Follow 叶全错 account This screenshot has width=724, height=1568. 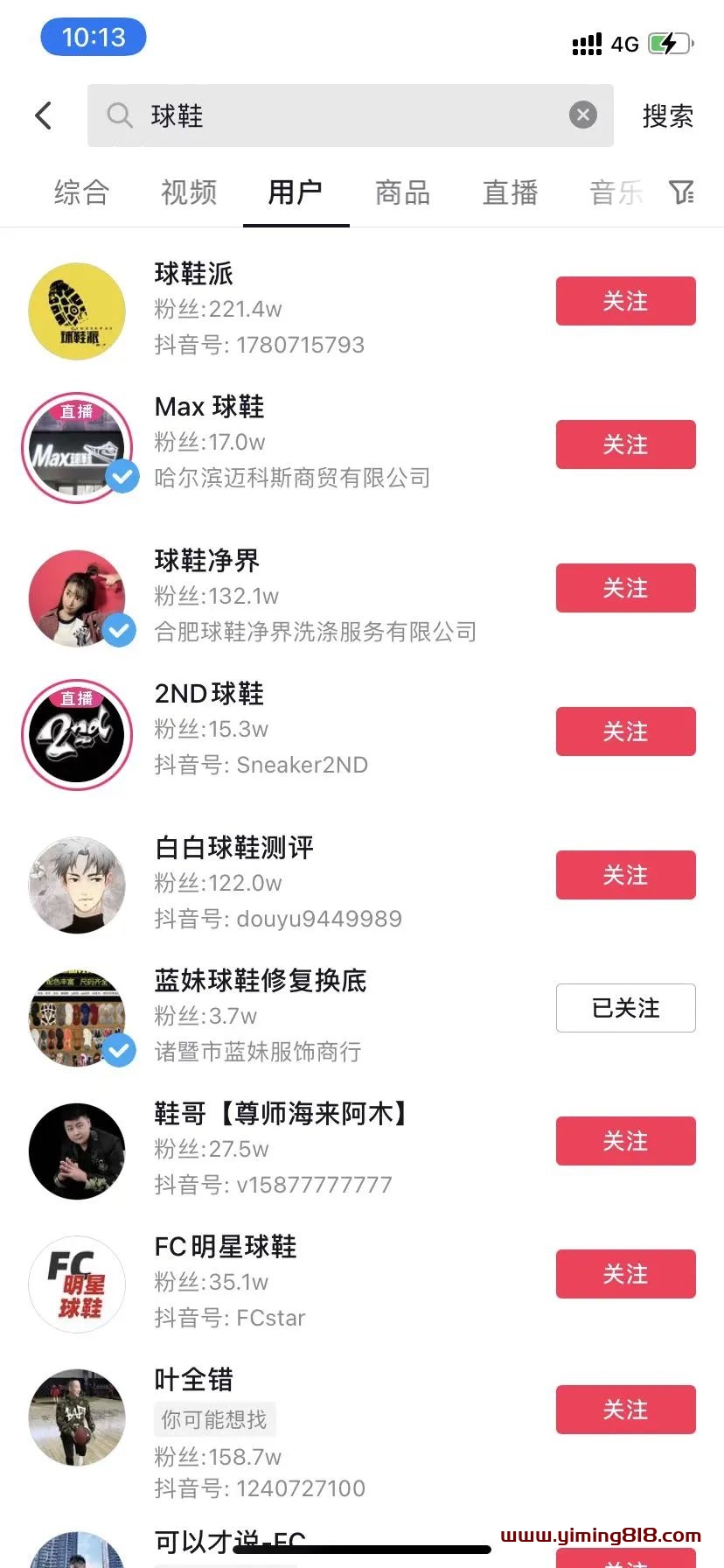[x=625, y=1410]
